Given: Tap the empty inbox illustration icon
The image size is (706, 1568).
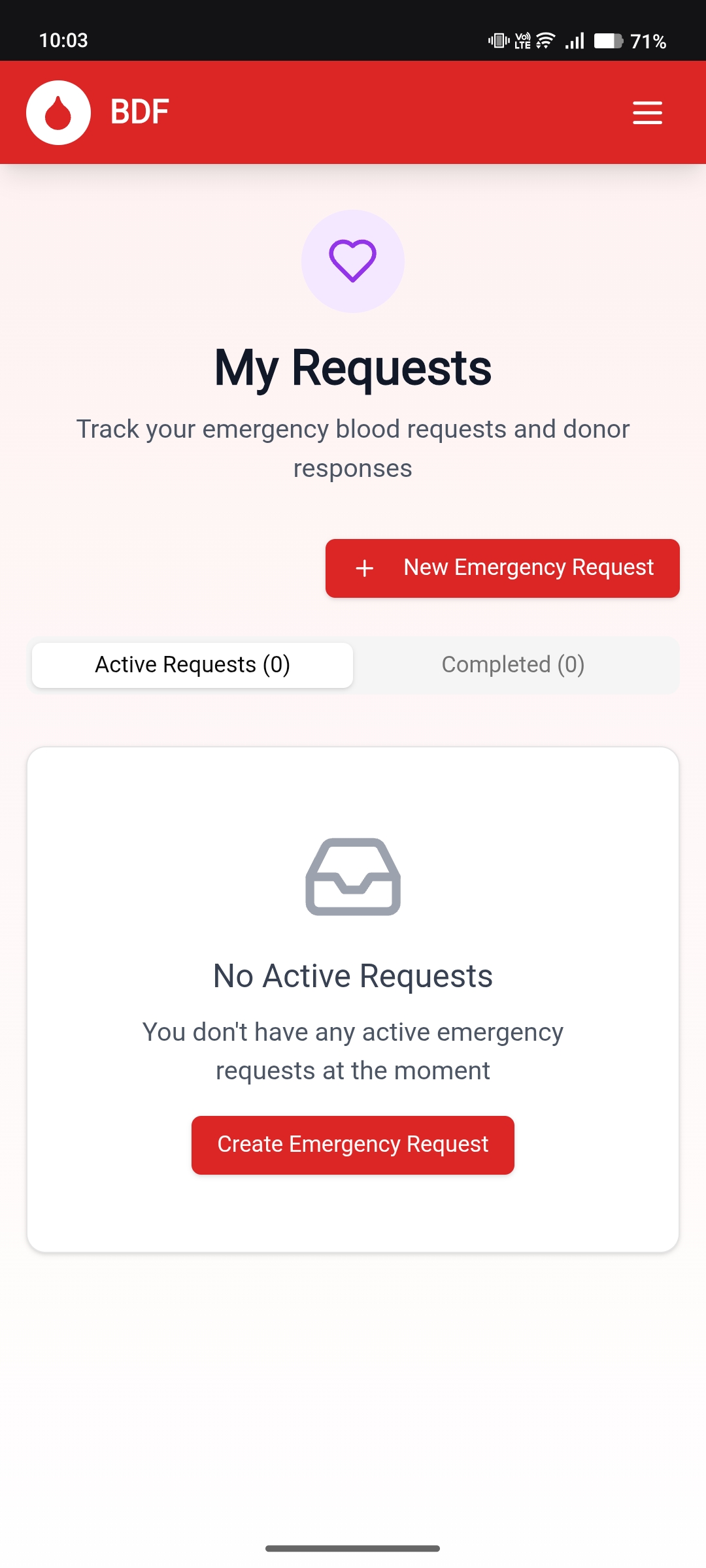Looking at the screenshot, I should pos(353,876).
